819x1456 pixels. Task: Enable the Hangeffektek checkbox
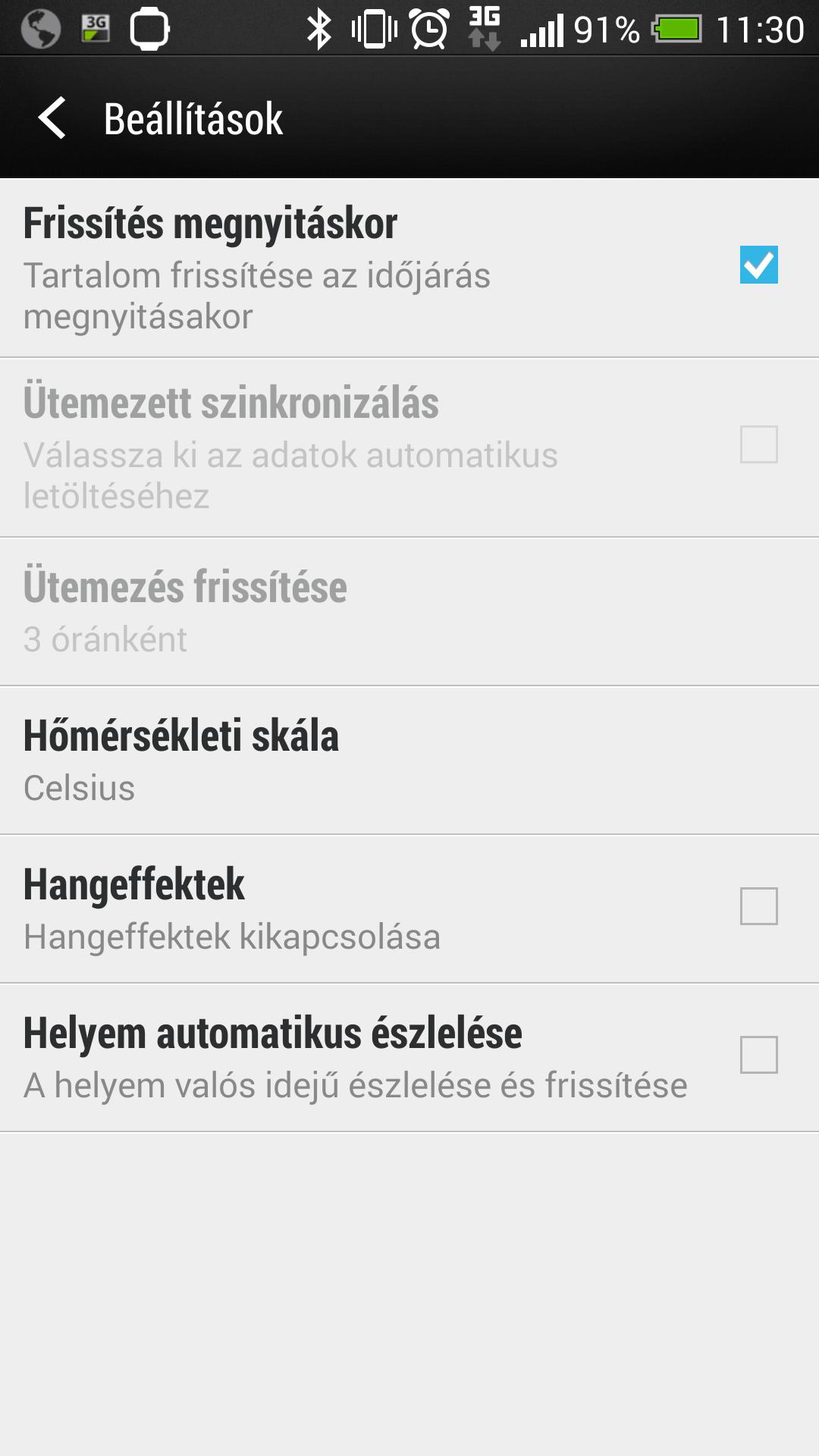[758, 906]
